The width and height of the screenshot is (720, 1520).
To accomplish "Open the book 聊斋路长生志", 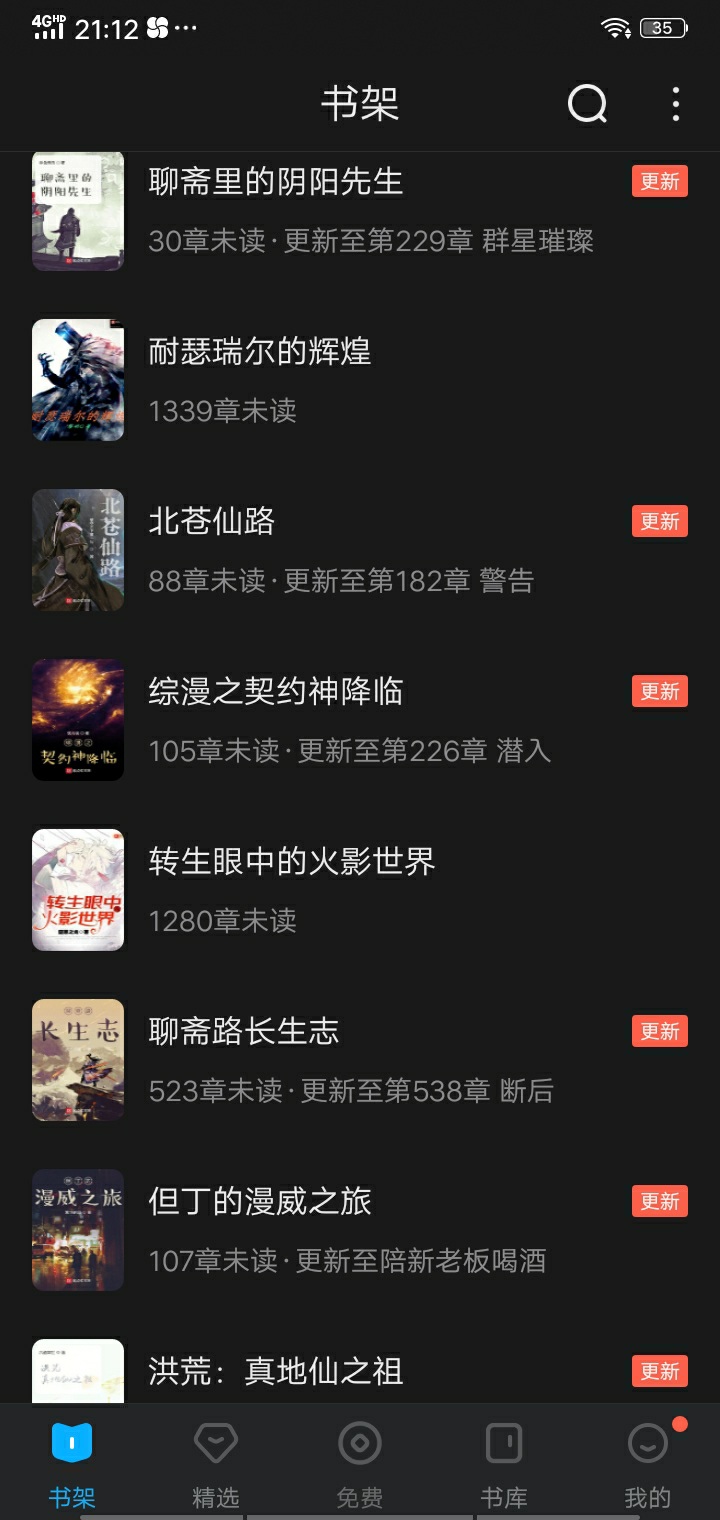I will pyautogui.click(x=244, y=1032).
